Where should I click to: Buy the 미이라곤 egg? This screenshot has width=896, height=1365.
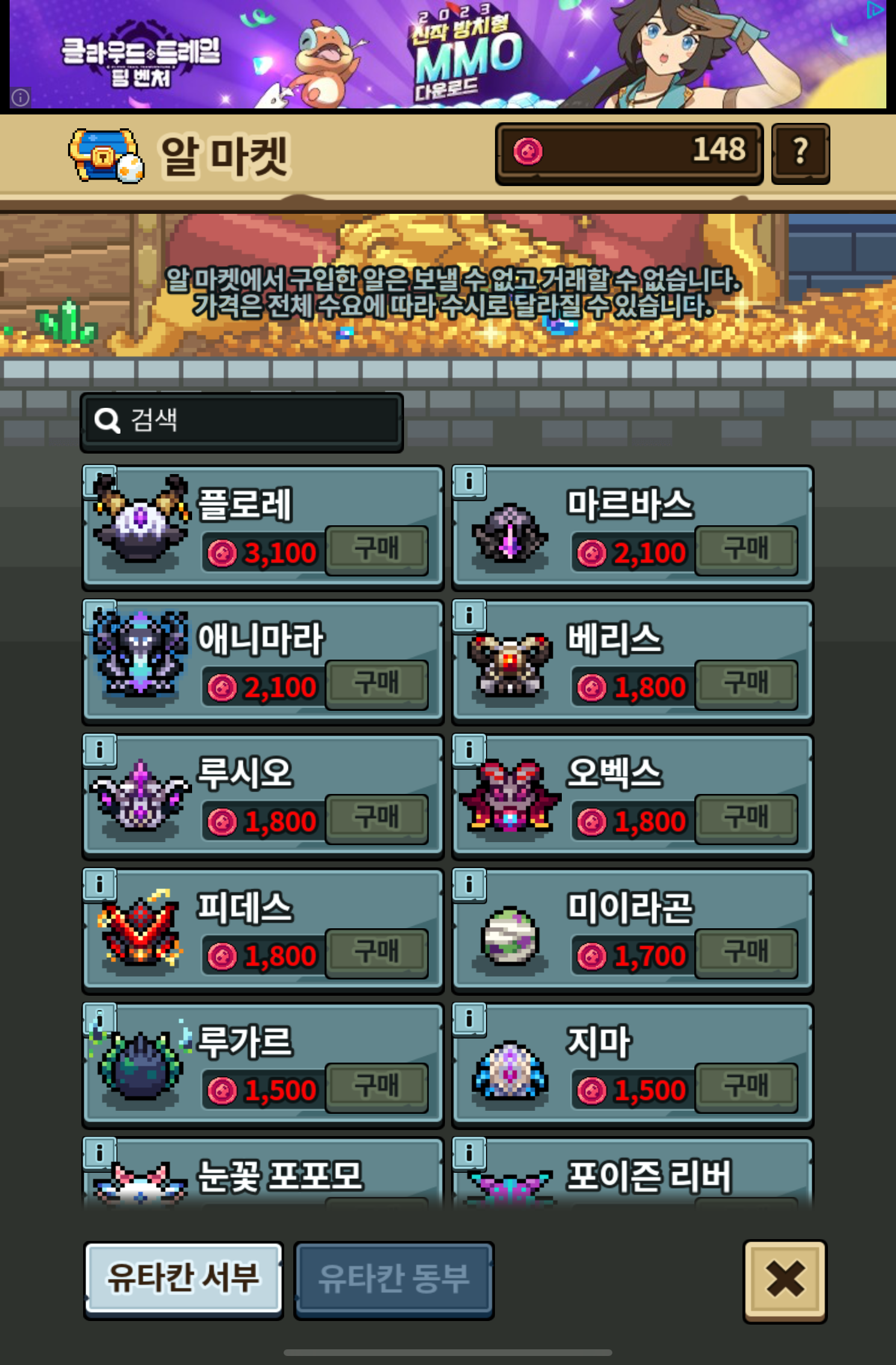(746, 952)
